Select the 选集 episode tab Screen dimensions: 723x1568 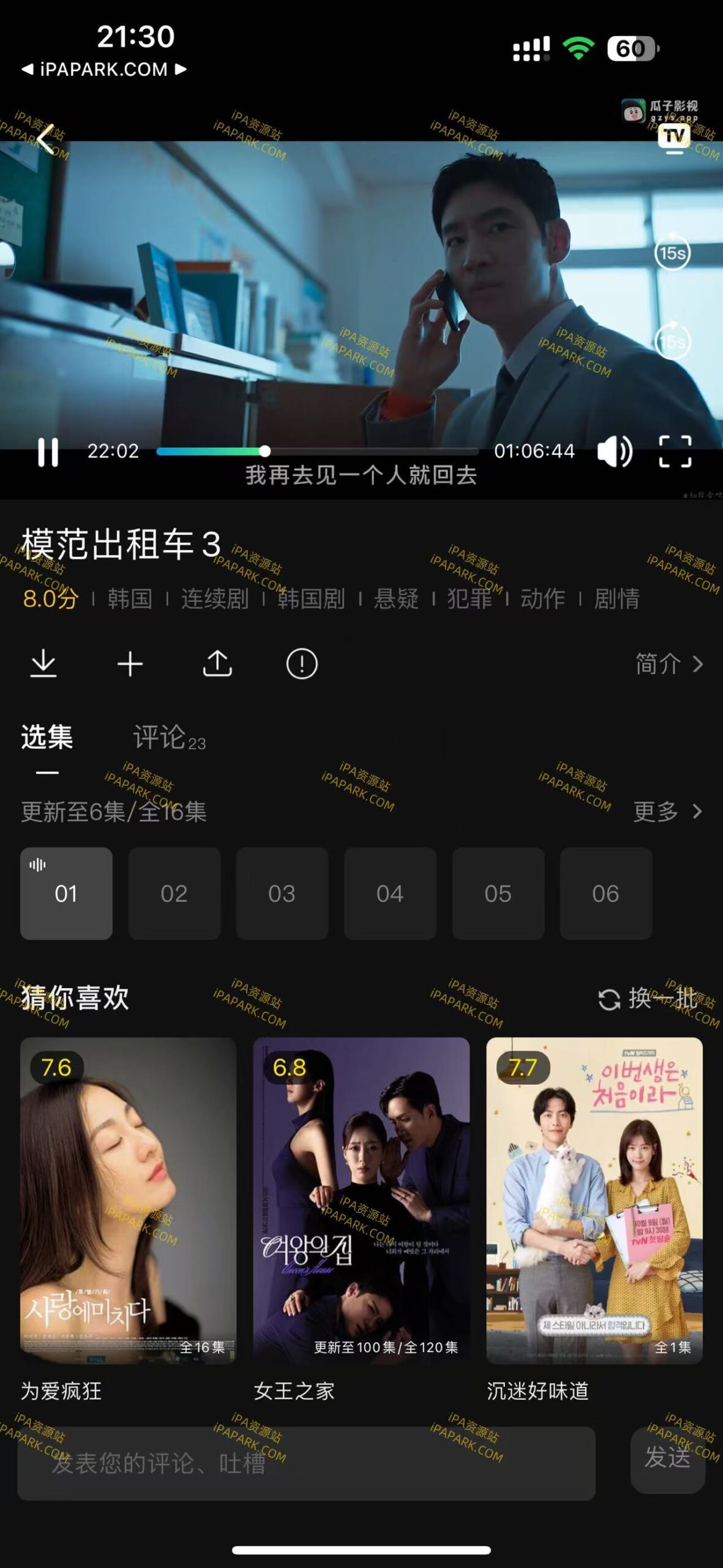(46, 739)
